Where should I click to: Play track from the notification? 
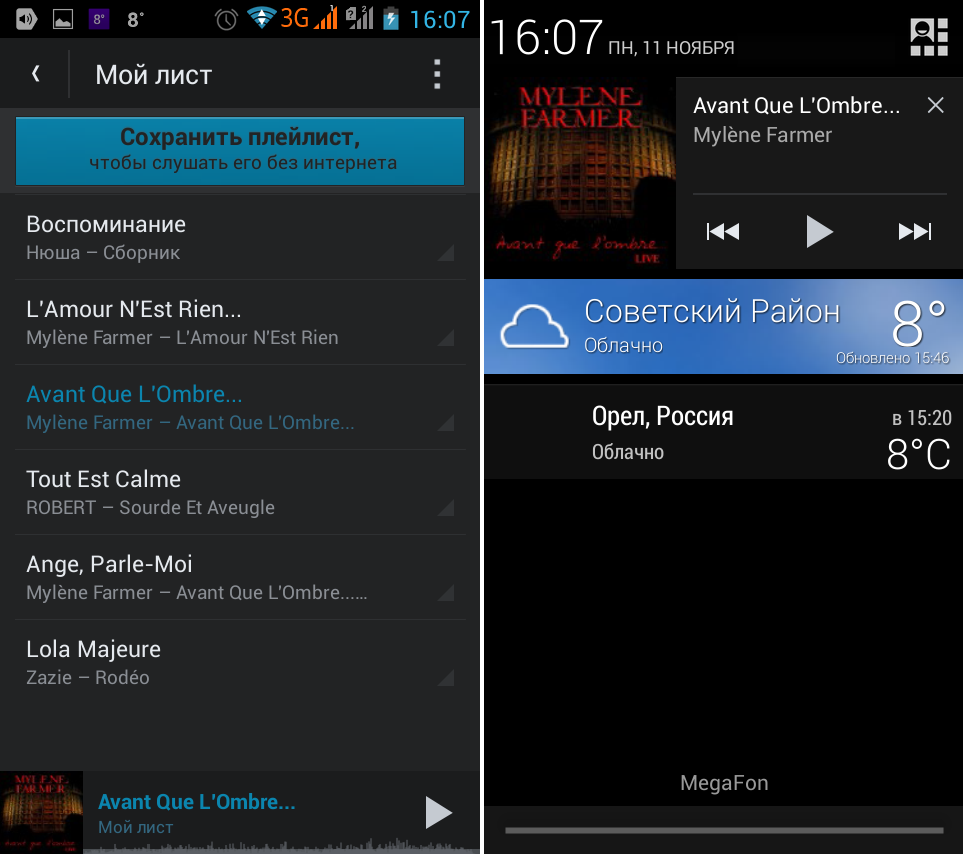click(x=819, y=232)
